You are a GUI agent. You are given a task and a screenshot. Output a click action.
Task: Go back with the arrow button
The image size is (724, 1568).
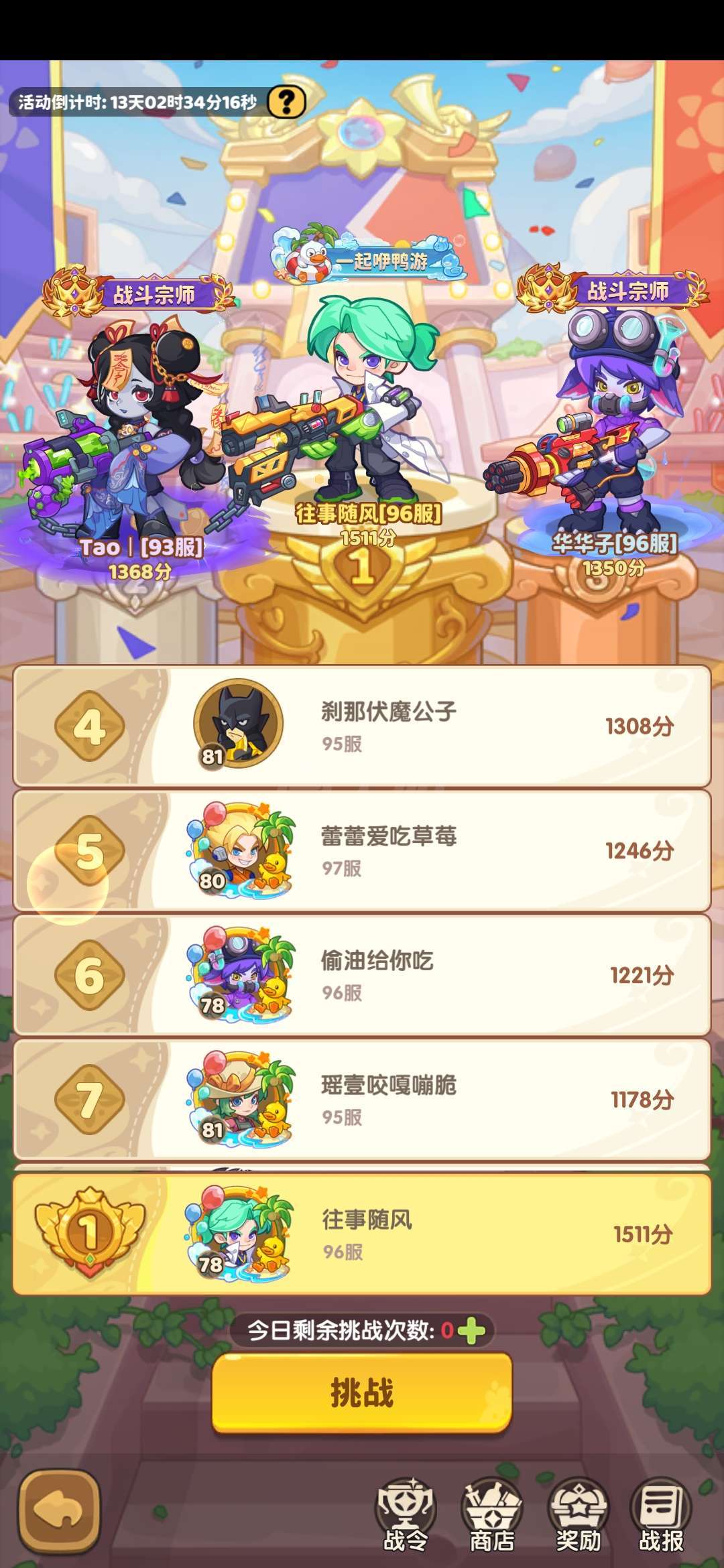59,1512
